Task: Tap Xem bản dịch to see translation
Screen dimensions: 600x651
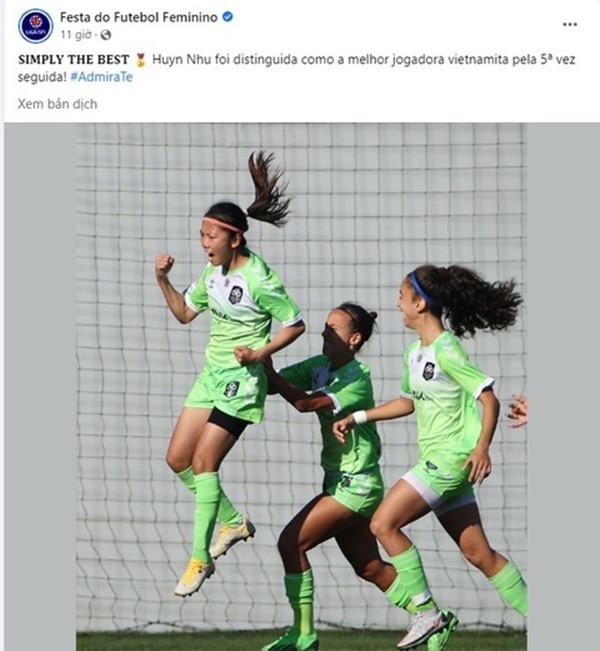Action: click(57, 103)
